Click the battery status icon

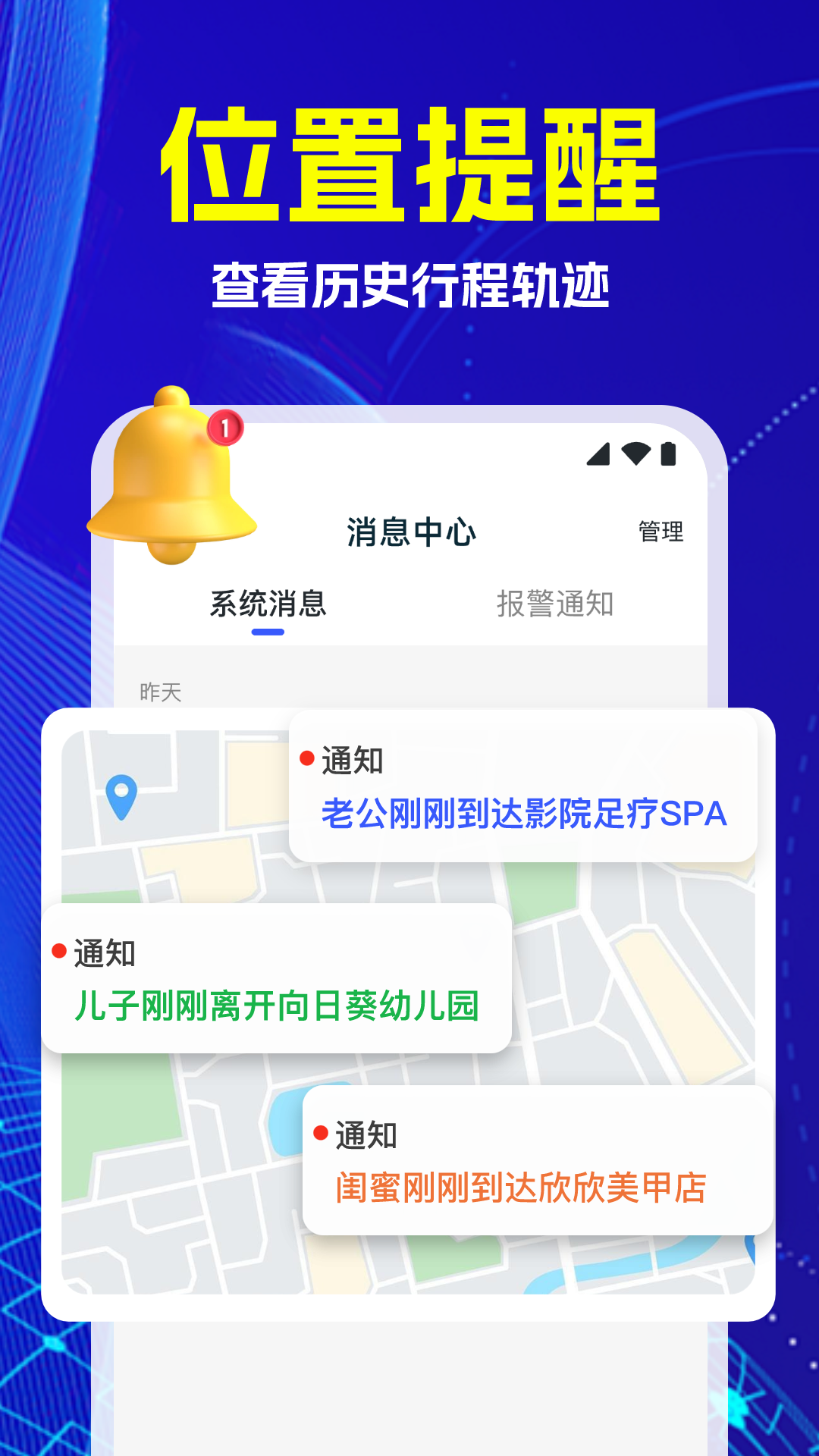click(667, 453)
